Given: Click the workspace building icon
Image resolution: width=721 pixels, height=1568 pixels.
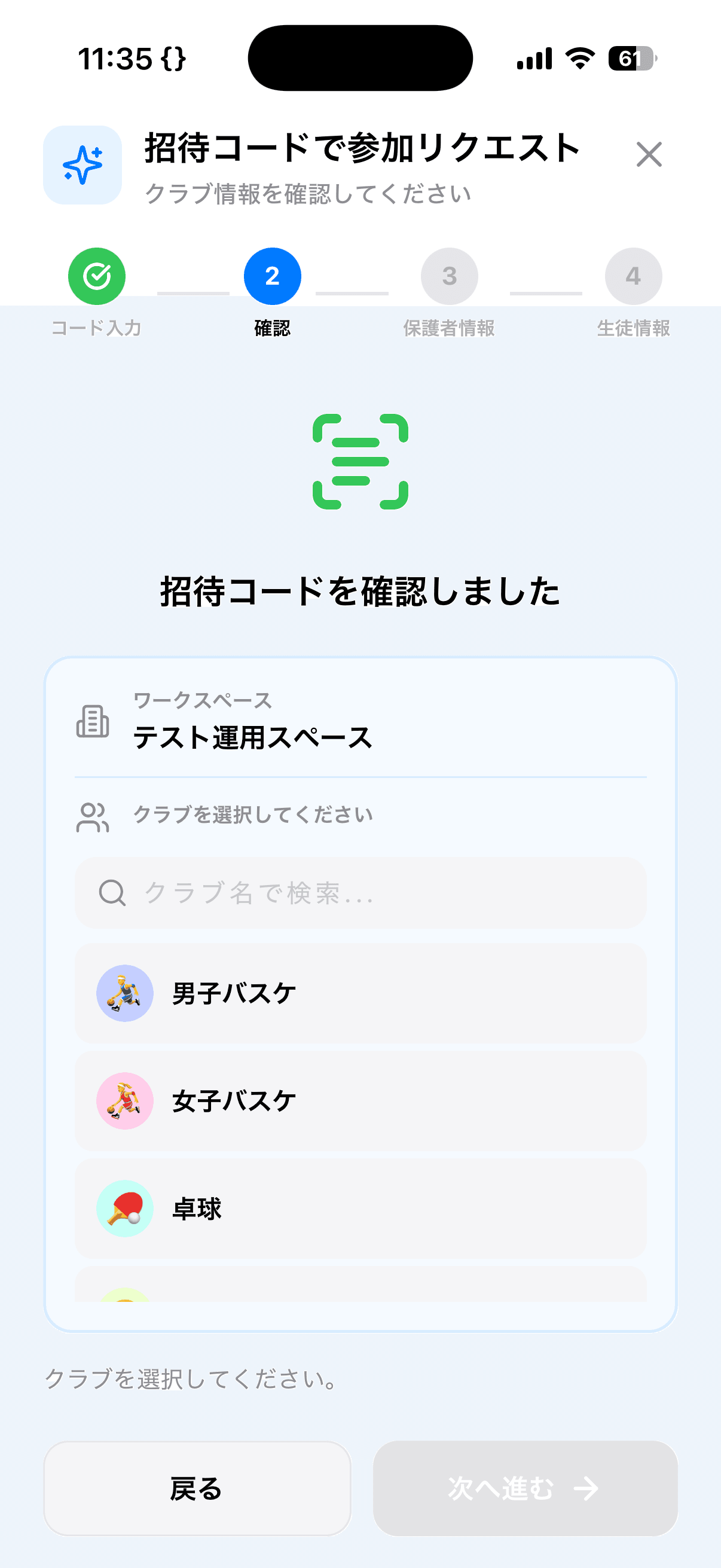Looking at the screenshot, I should [x=93, y=724].
